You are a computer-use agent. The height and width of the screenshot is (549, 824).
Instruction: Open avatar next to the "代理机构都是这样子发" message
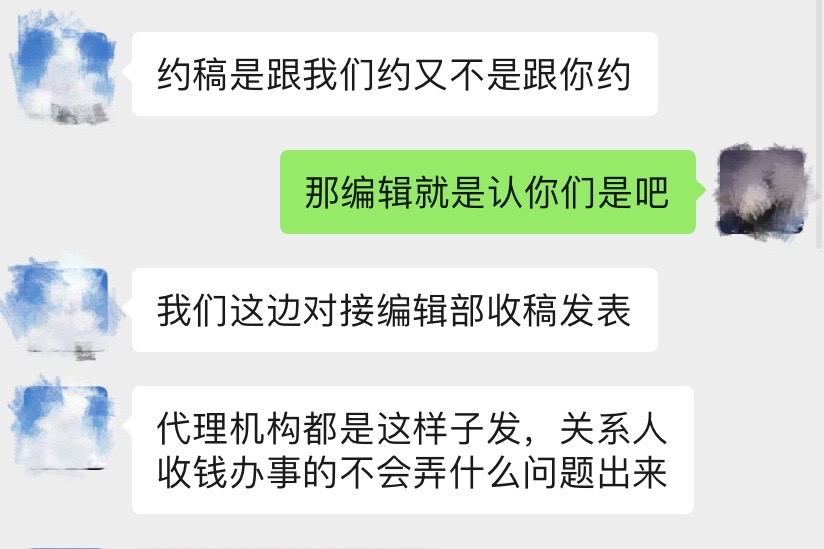tap(62, 427)
